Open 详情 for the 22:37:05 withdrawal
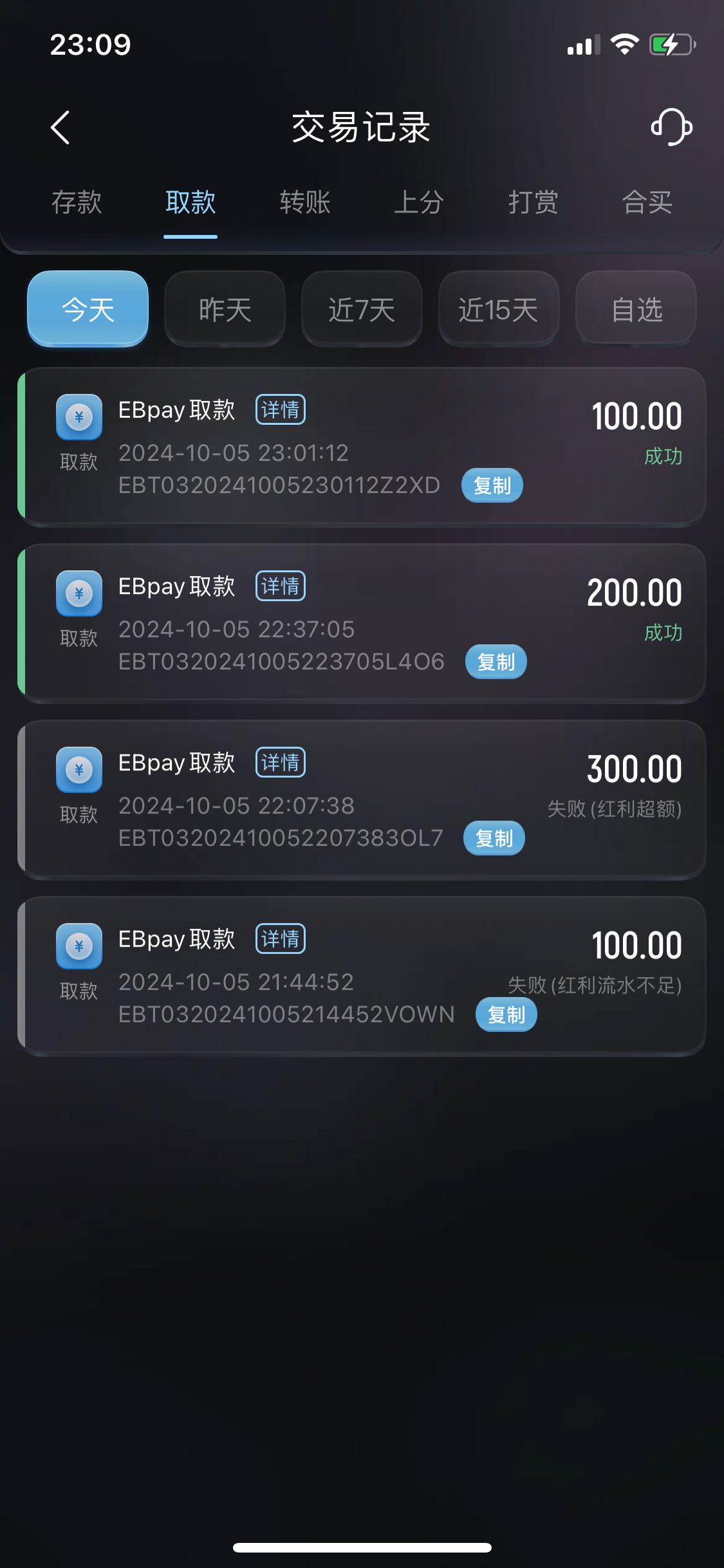Image resolution: width=724 pixels, height=1568 pixels. tap(281, 586)
